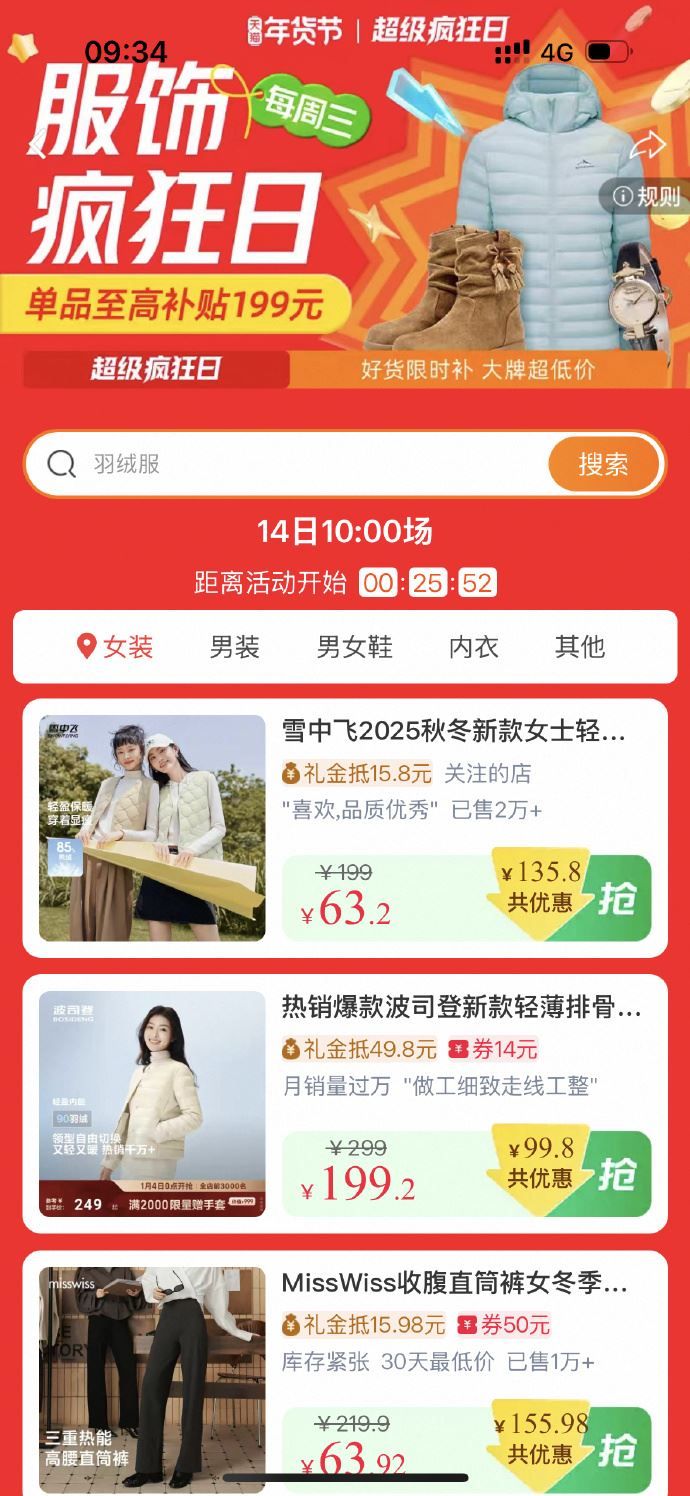Share this promotion page
This screenshot has height=1496, width=690.
pyautogui.click(x=647, y=146)
